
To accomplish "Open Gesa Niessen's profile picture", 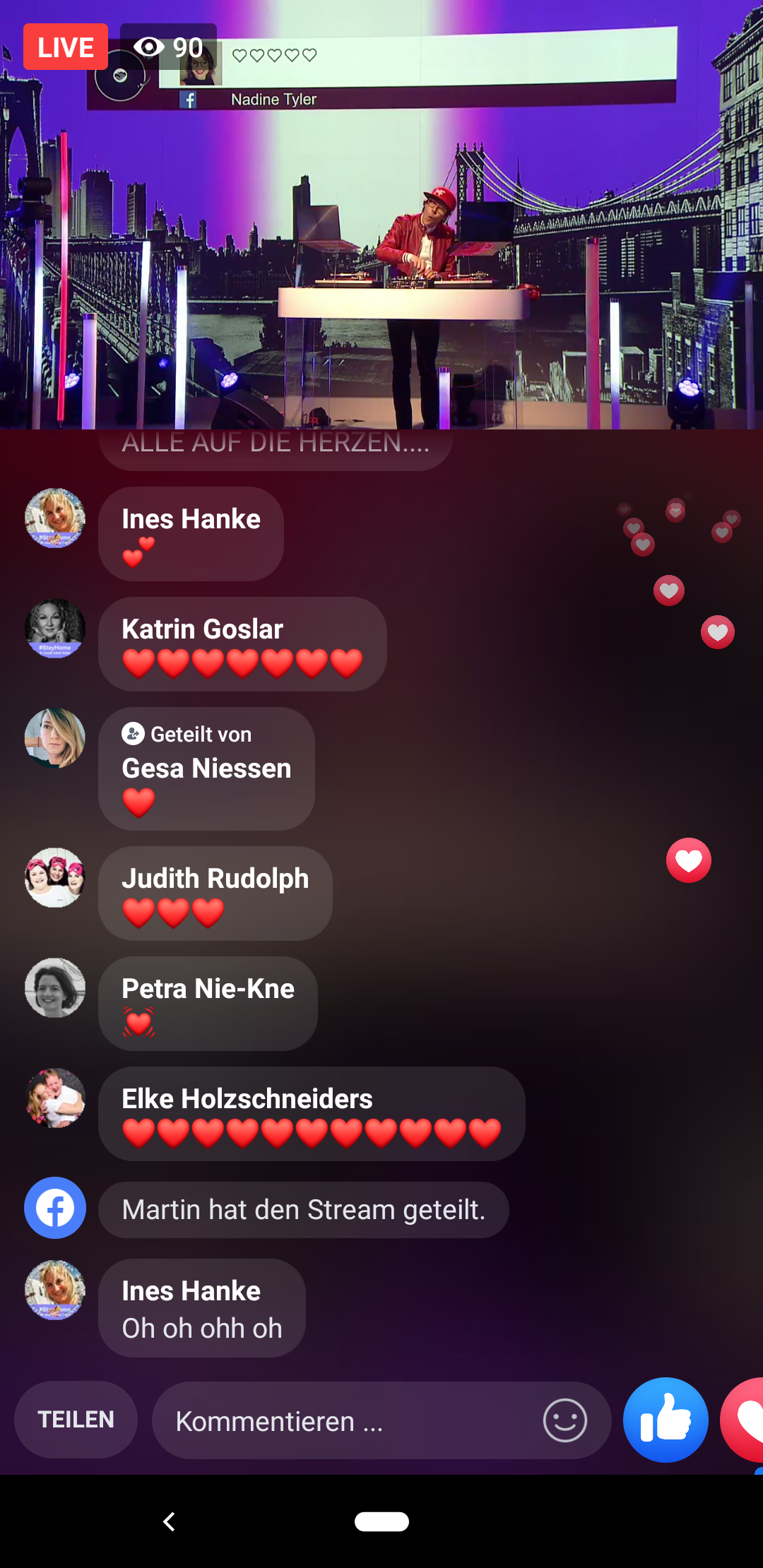I will [x=55, y=738].
